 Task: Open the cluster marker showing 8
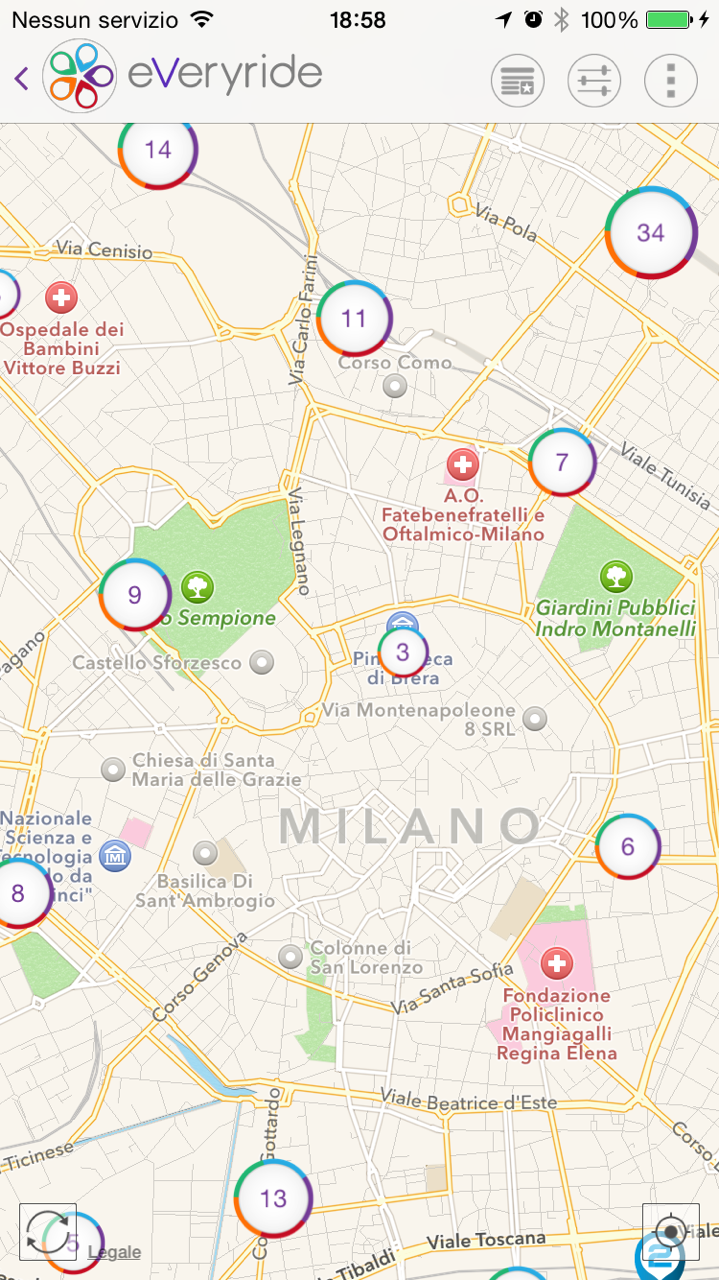pyautogui.click(x=18, y=893)
